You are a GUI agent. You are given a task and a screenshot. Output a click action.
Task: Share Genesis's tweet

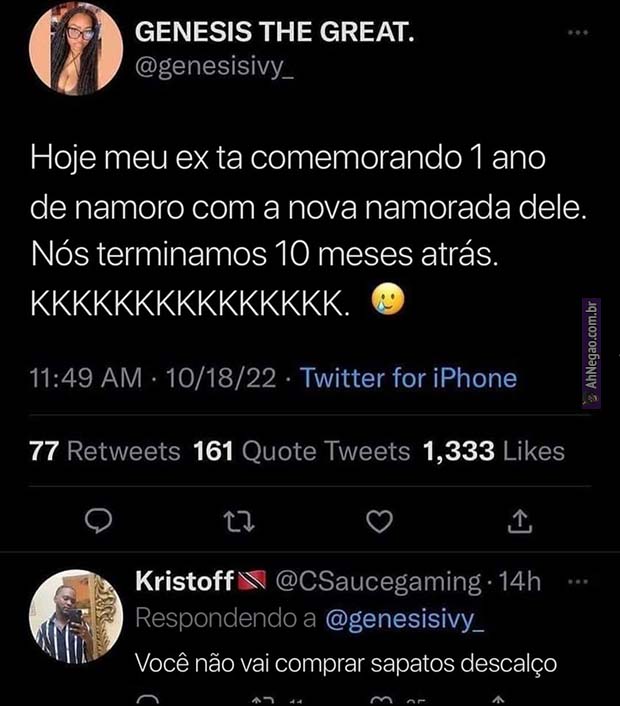[520, 521]
